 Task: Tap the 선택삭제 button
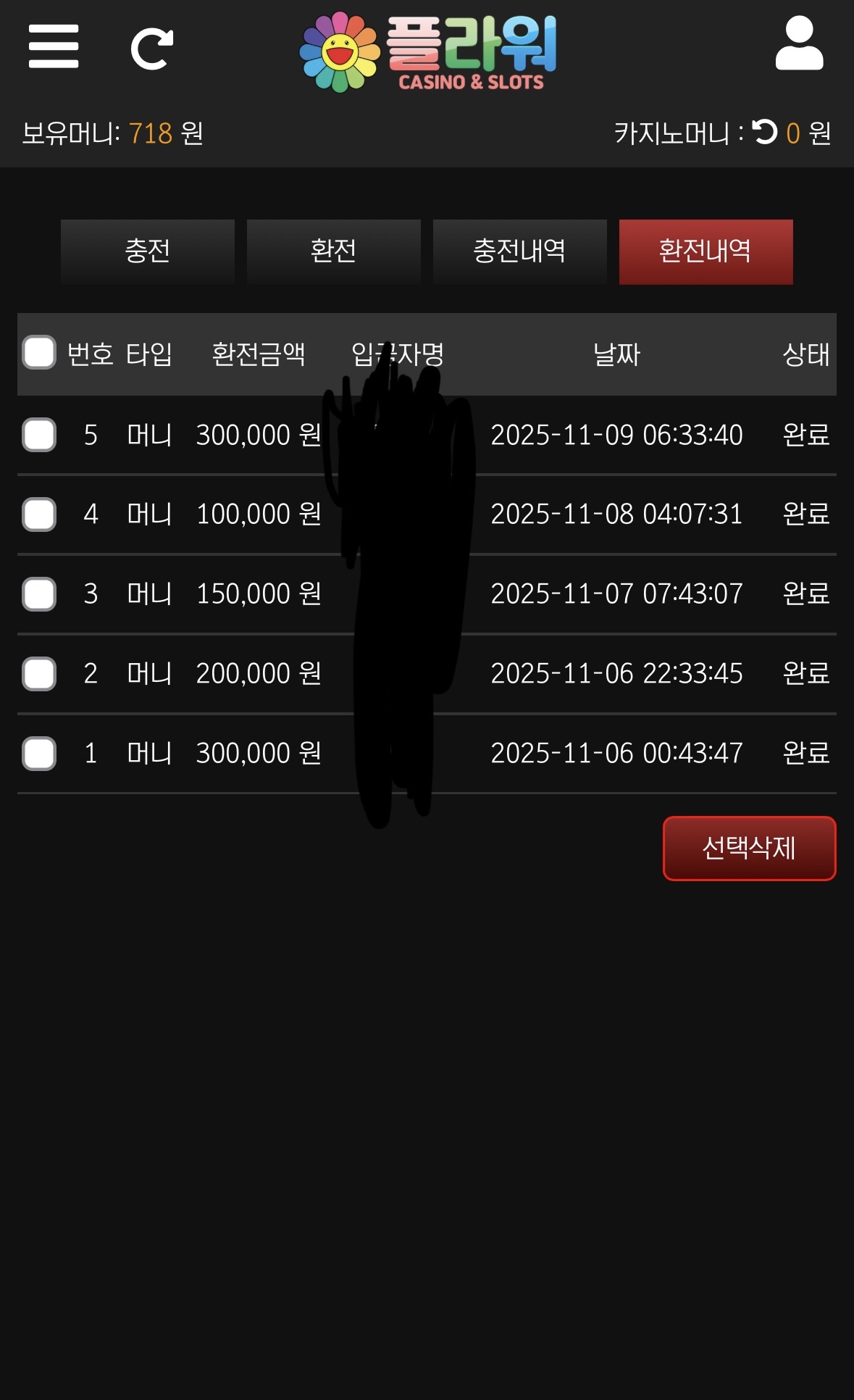tap(749, 848)
